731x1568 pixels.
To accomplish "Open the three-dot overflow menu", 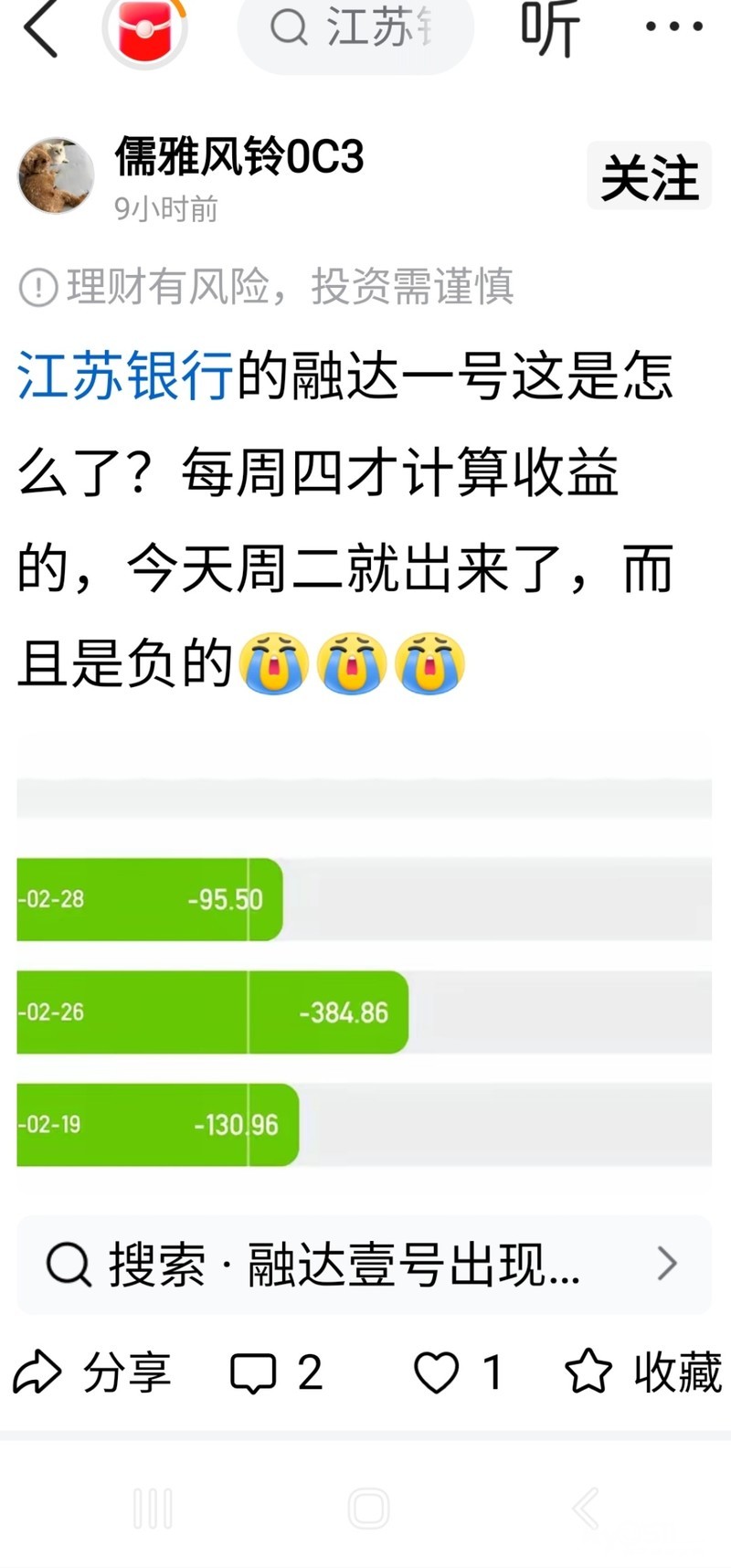I will pyautogui.click(x=673, y=26).
